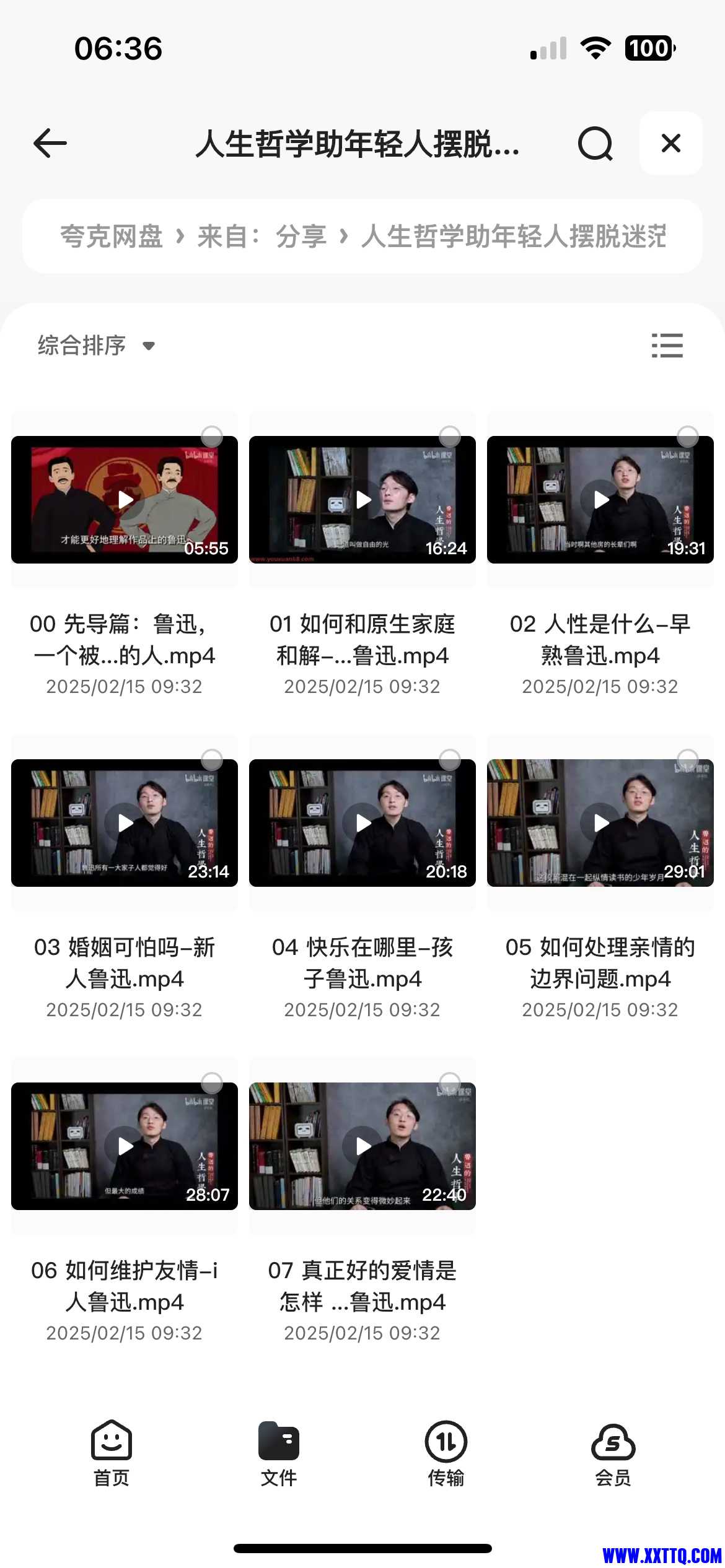The width and height of the screenshot is (725, 1568).
Task: Close the shared folder view
Action: tap(670, 143)
